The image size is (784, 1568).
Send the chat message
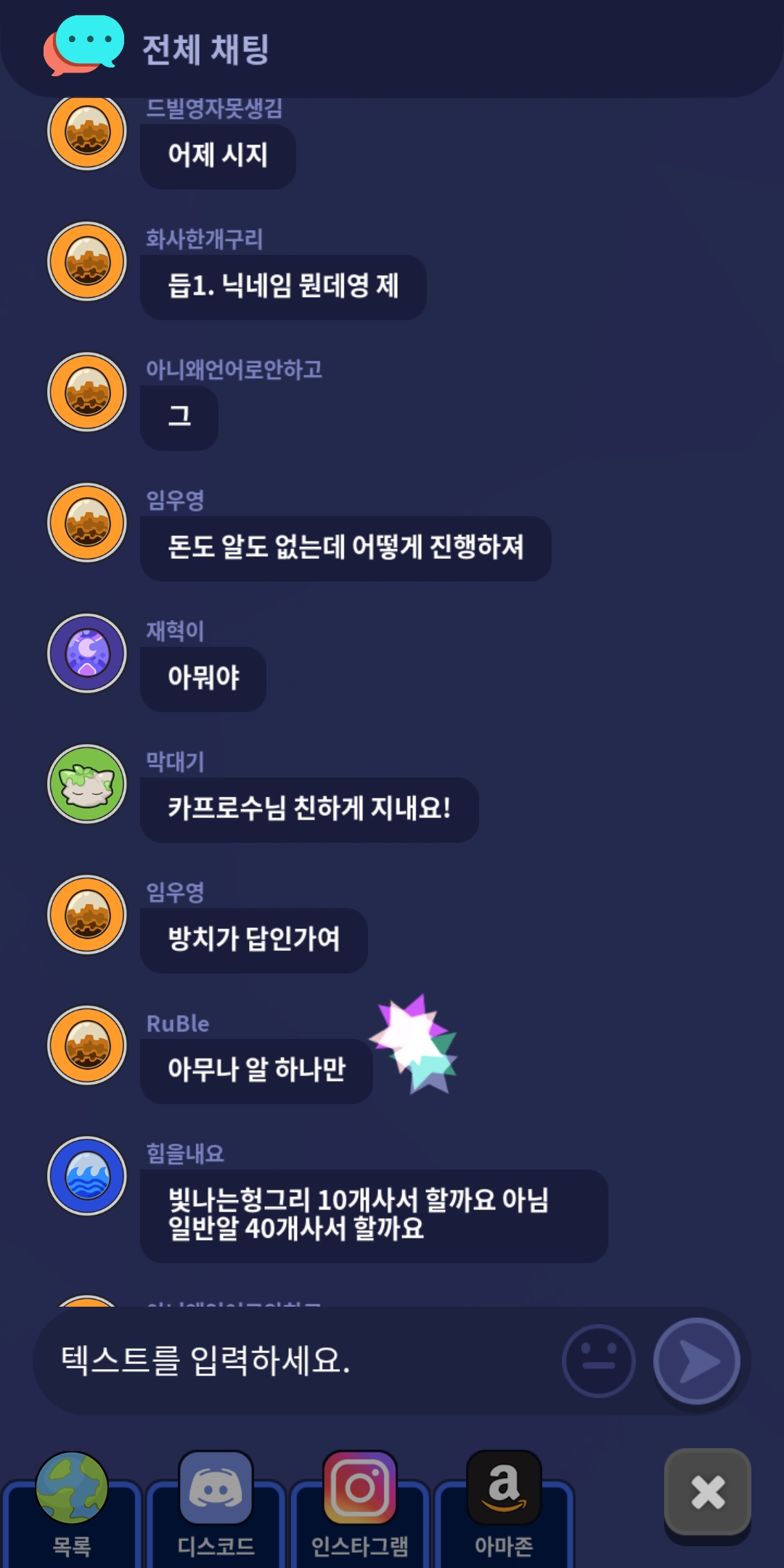point(697,1360)
